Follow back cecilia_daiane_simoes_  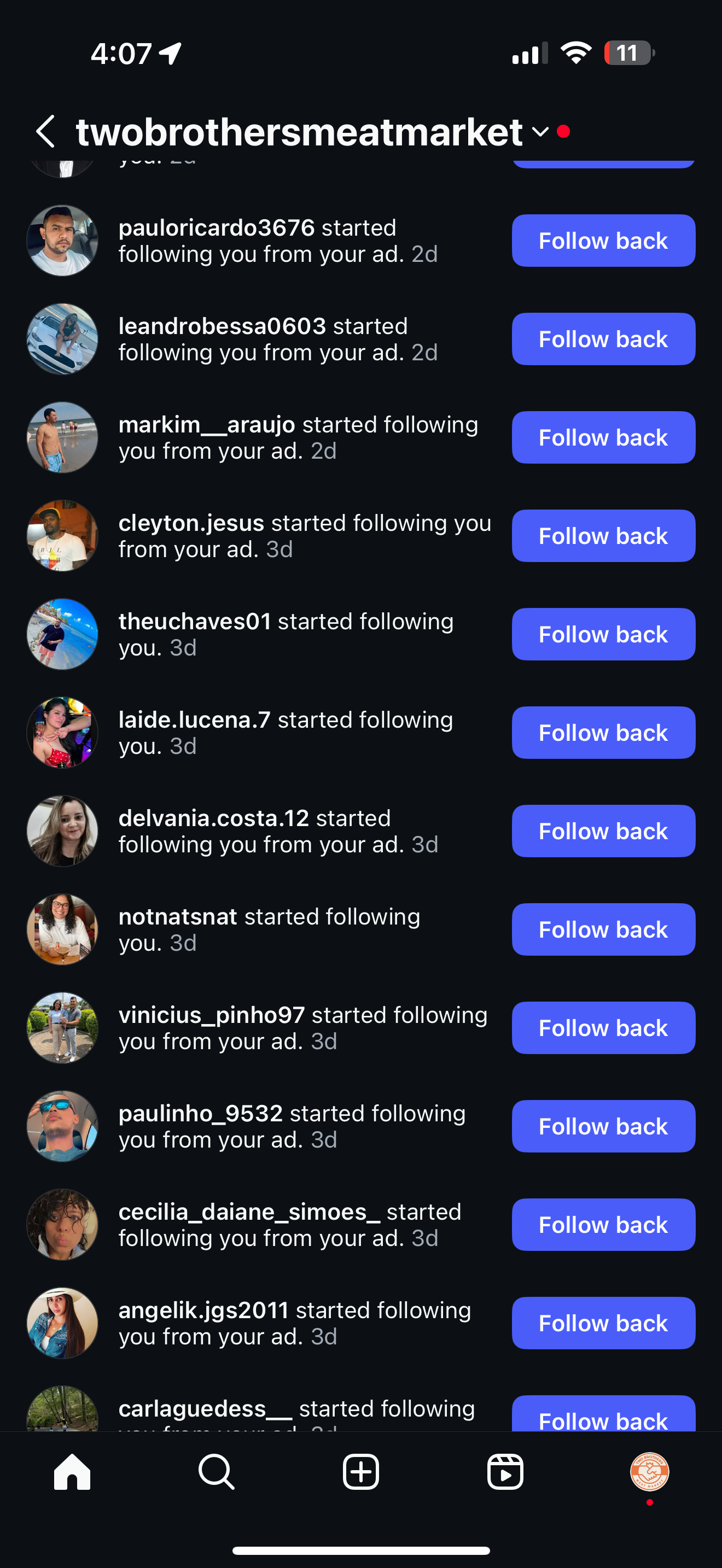click(603, 1225)
